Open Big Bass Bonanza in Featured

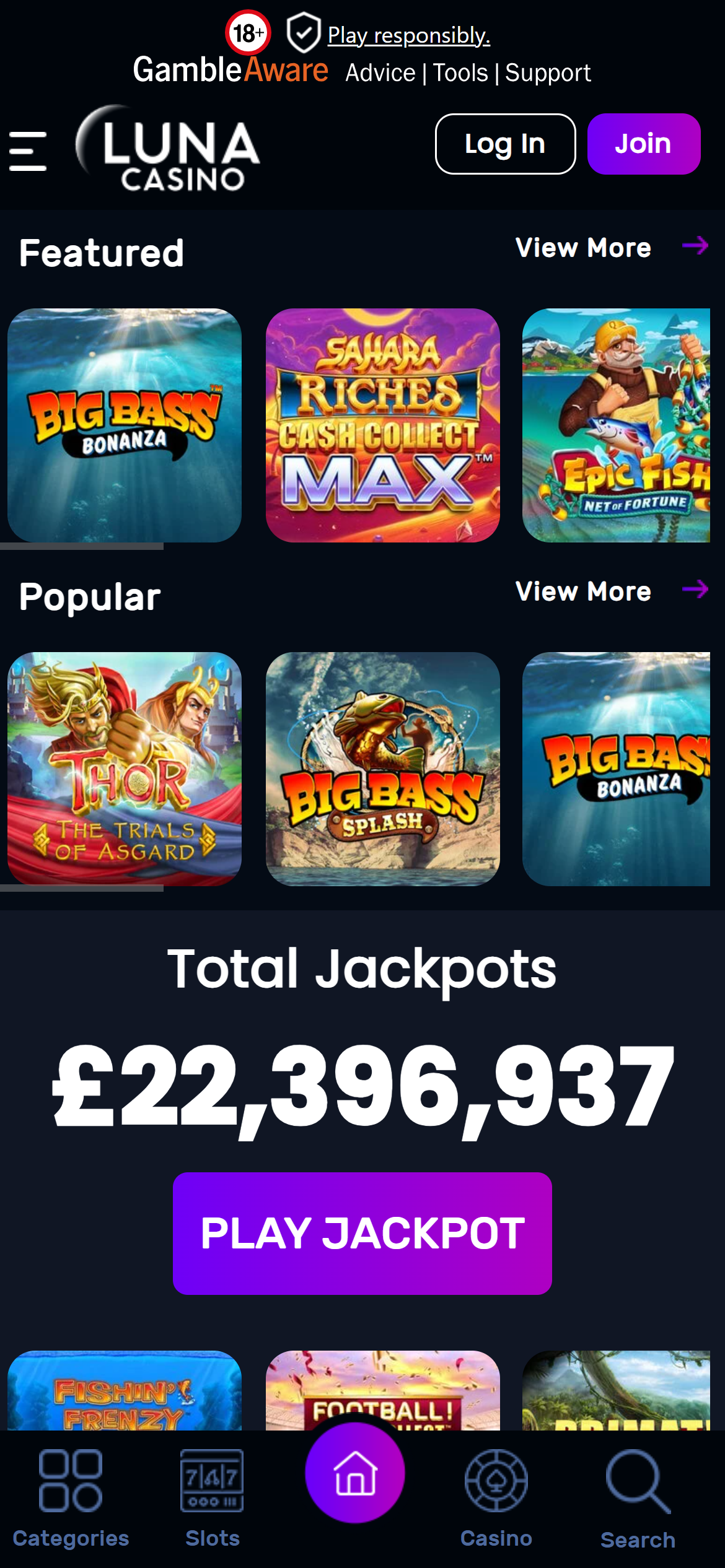pos(125,425)
